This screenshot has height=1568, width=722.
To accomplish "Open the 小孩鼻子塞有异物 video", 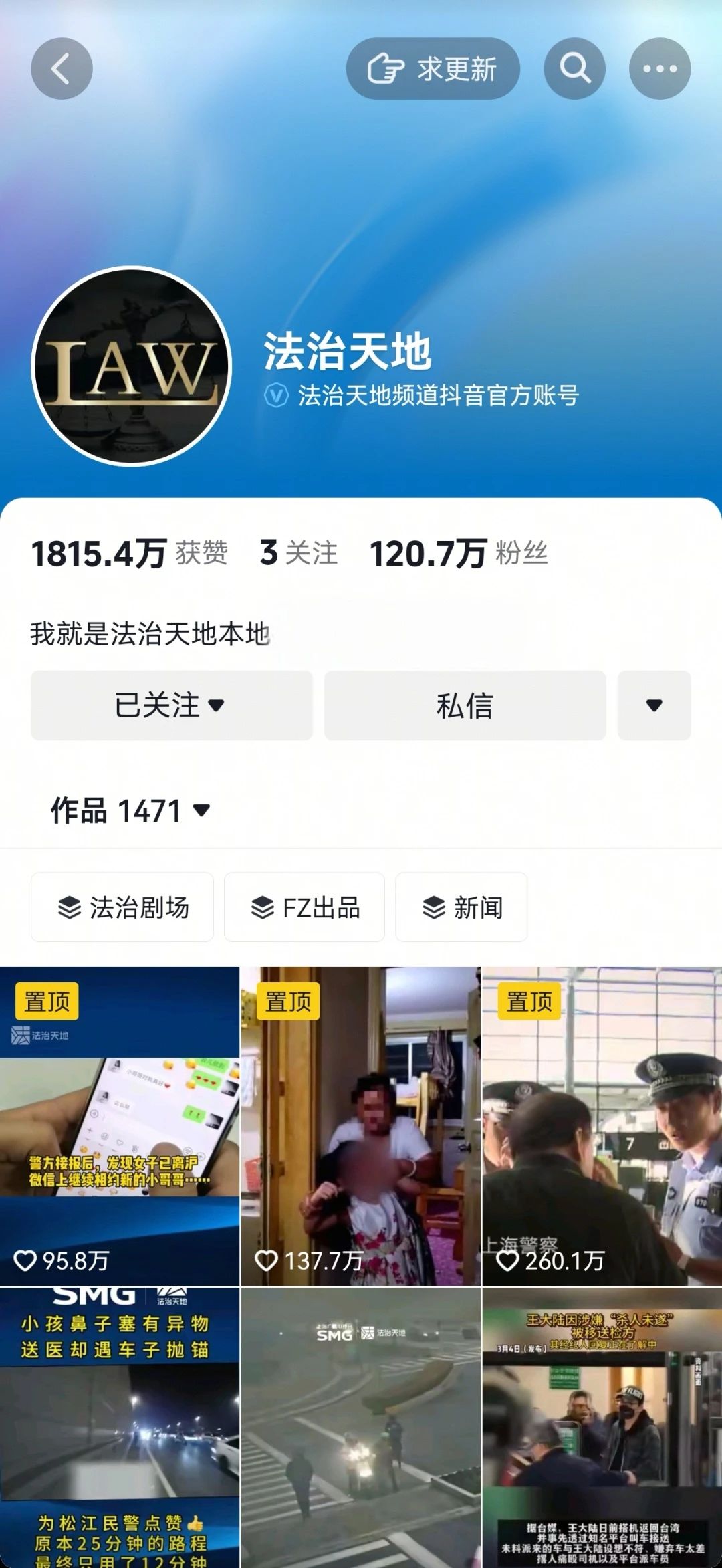I will point(120,1428).
